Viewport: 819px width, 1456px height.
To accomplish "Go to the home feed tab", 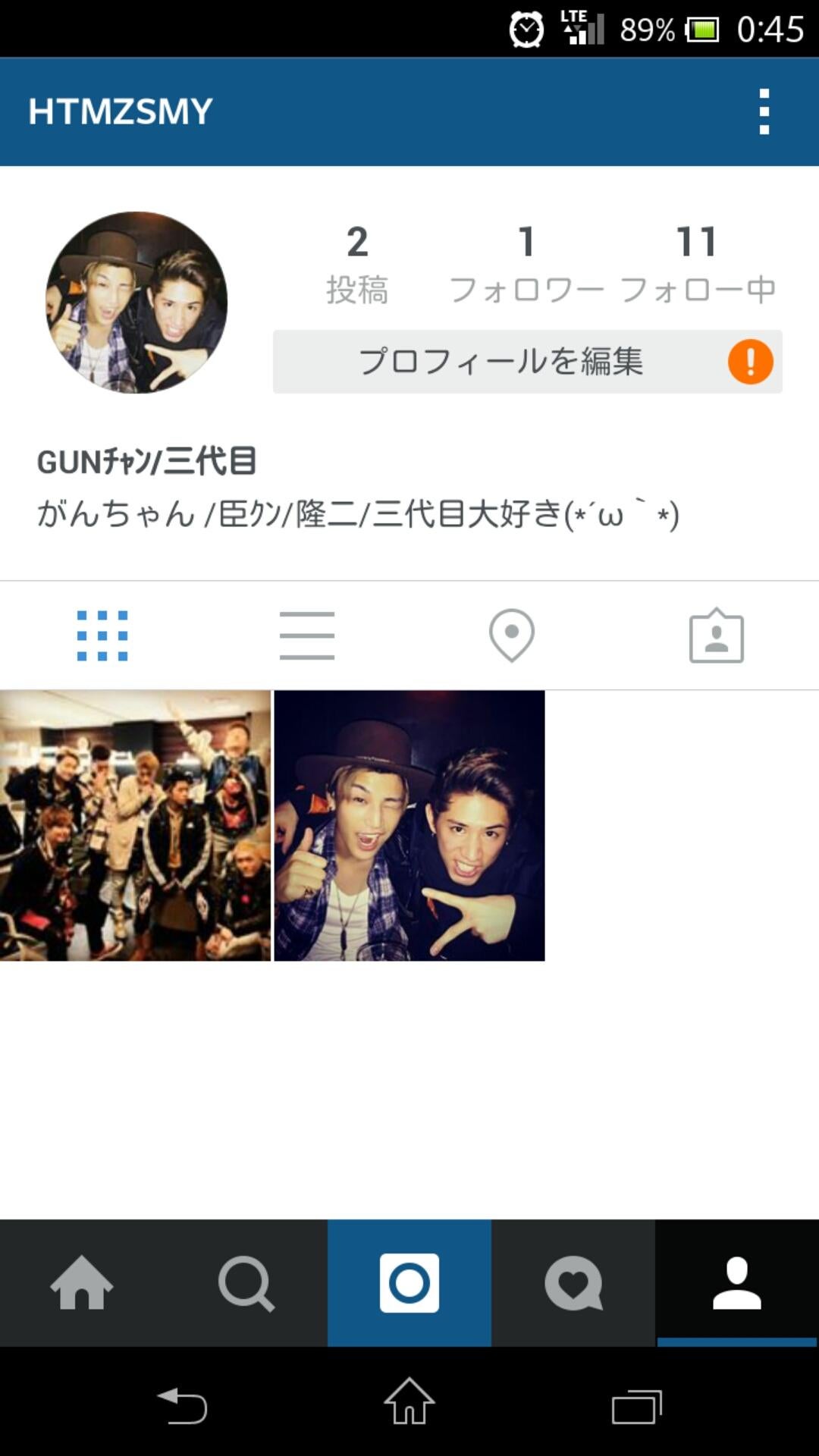I will click(82, 1283).
